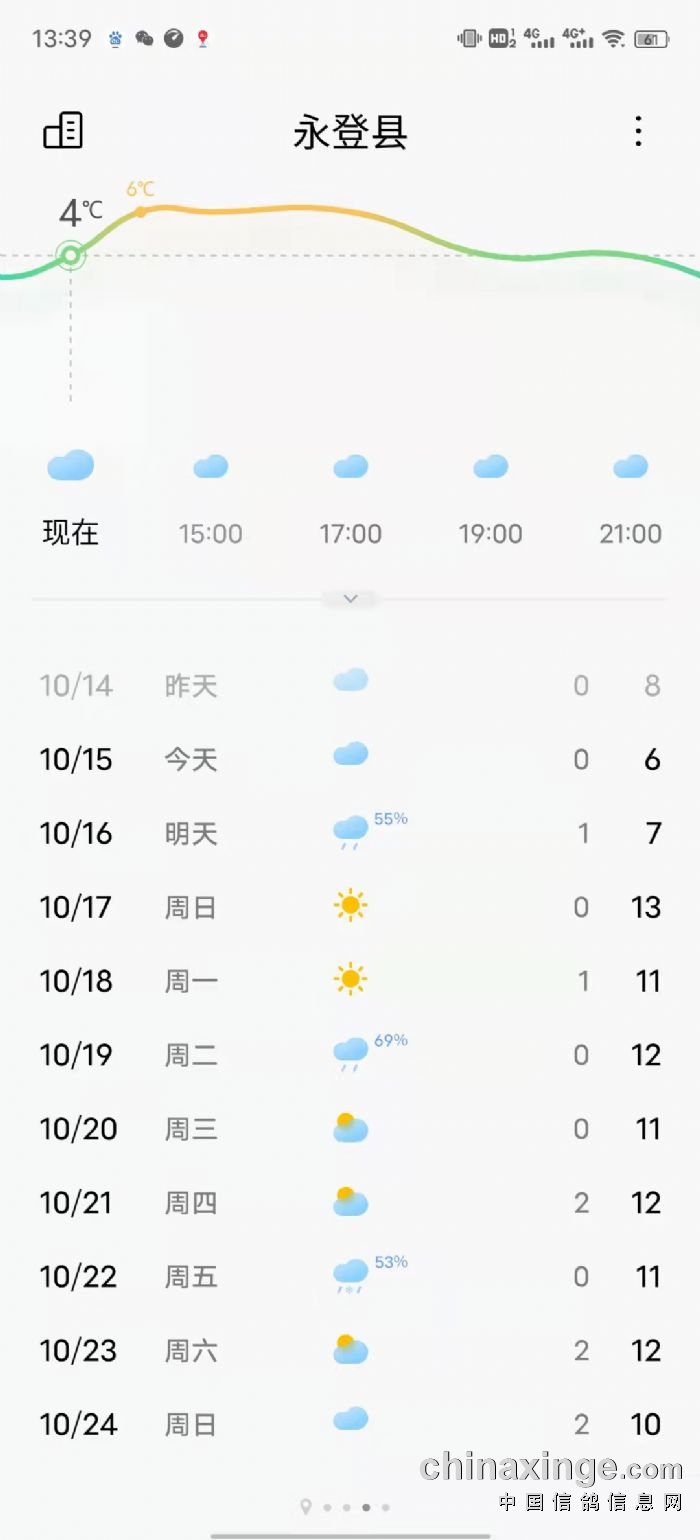
Task: View the 10/17 sunny forecast row
Action: click(350, 907)
